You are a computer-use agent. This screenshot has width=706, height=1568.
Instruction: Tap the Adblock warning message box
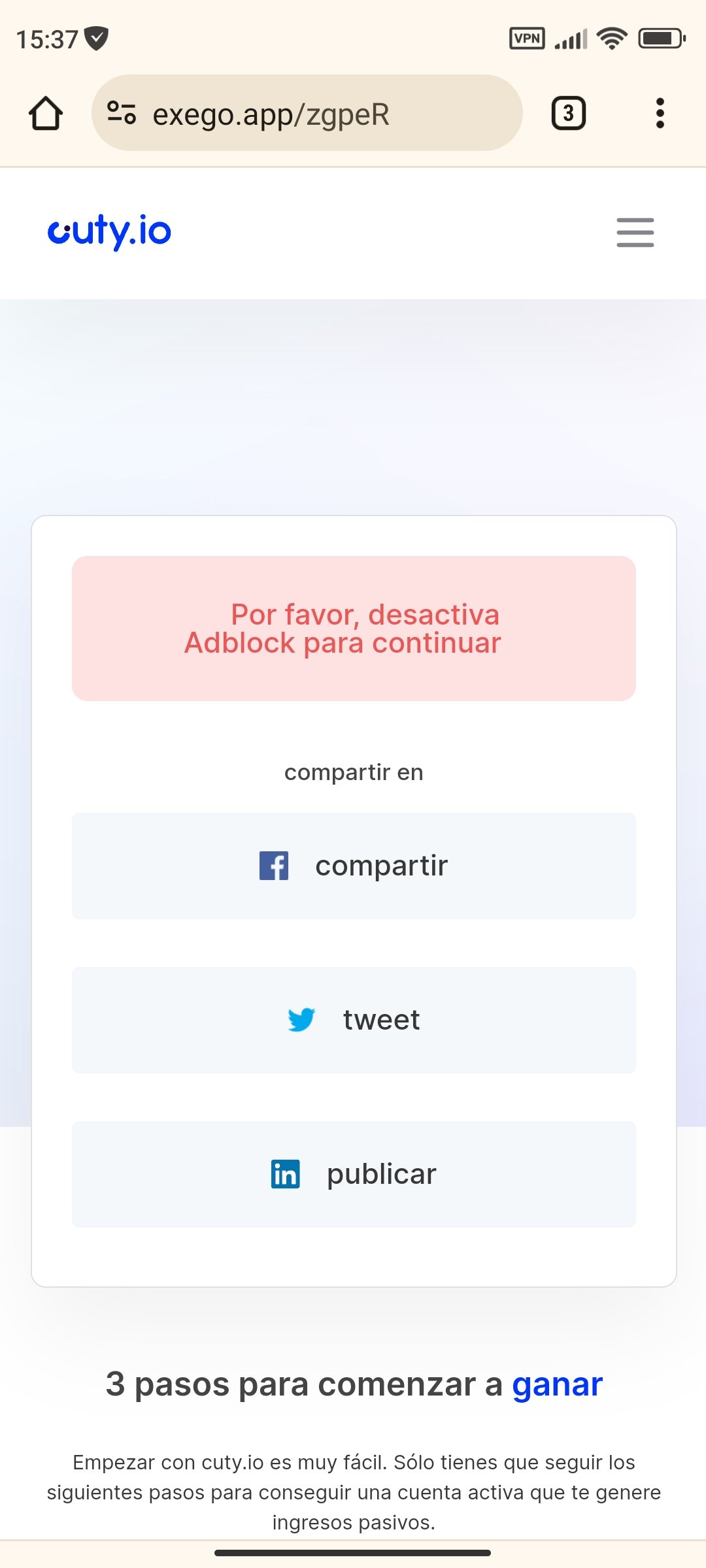point(354,629)
